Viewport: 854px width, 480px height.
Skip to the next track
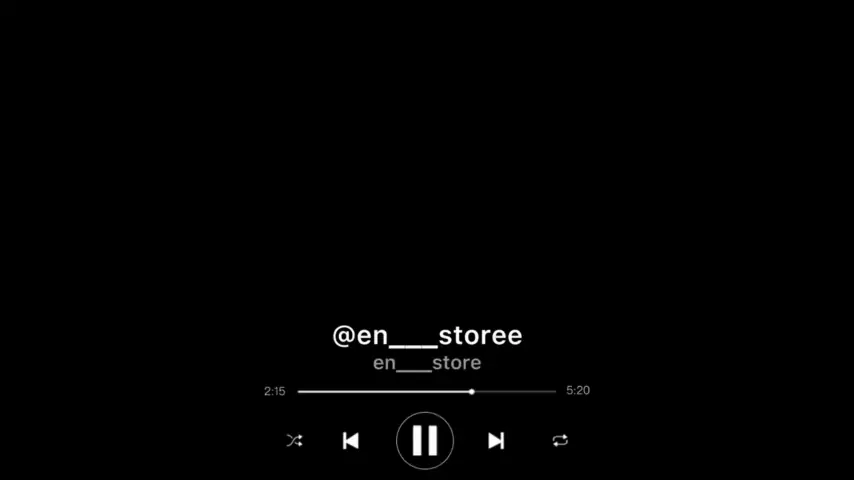pyautogui.click(x=496, y=441)
